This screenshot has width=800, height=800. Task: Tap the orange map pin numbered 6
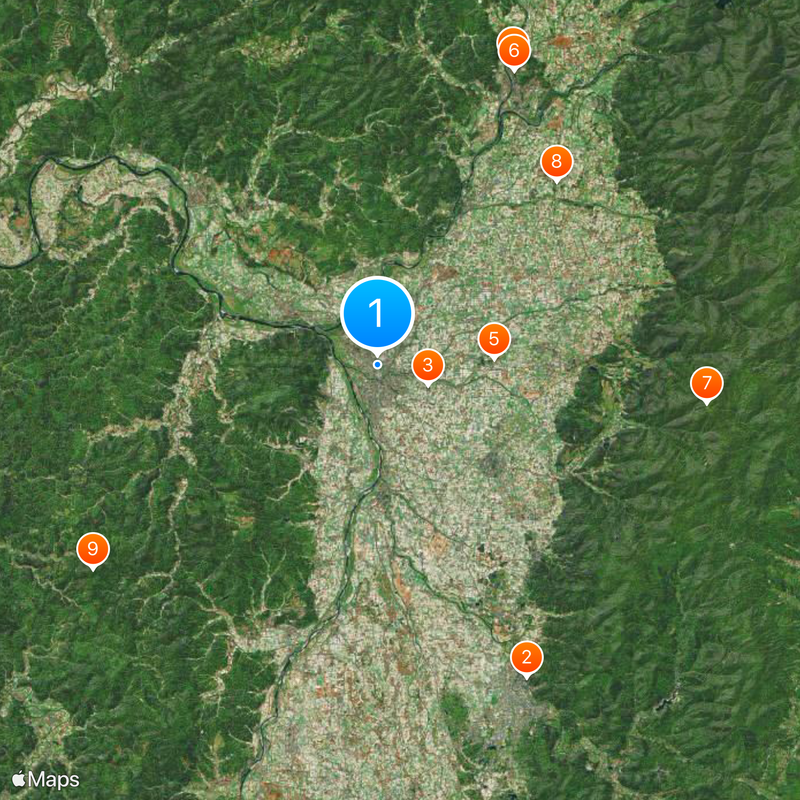click(x=514, y=49)
